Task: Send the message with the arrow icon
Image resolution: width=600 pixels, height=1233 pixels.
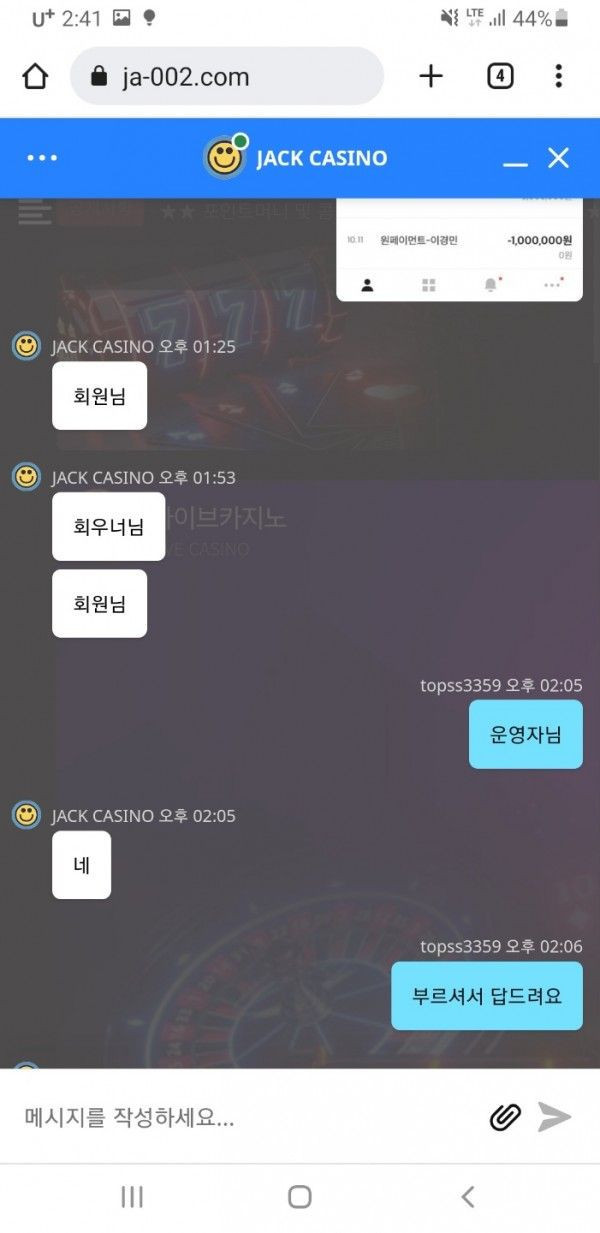Action: tap(554, 1117)
